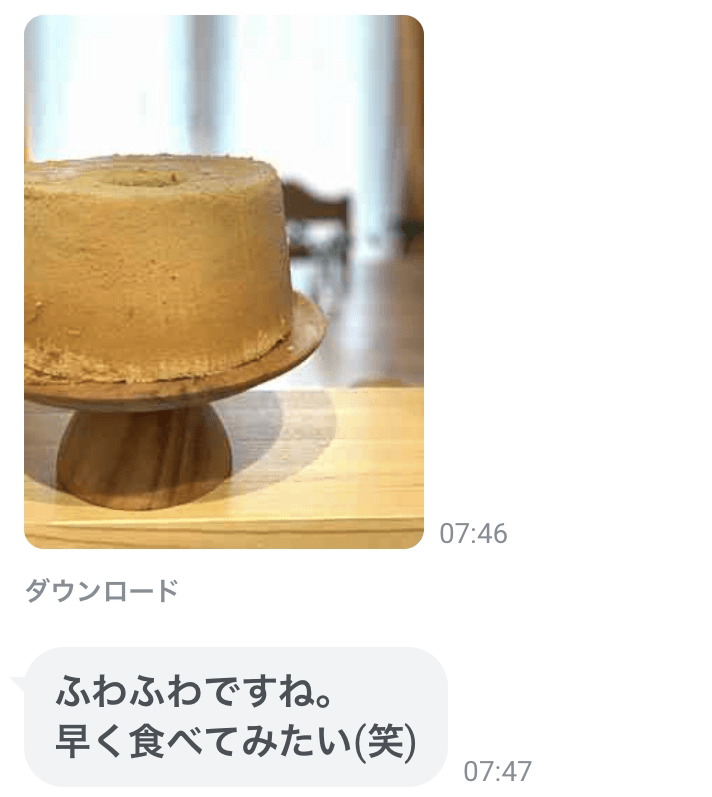This screenshot has width=712, height=797.
Task: Open the chiffon cake photo message
Action: 223,282
